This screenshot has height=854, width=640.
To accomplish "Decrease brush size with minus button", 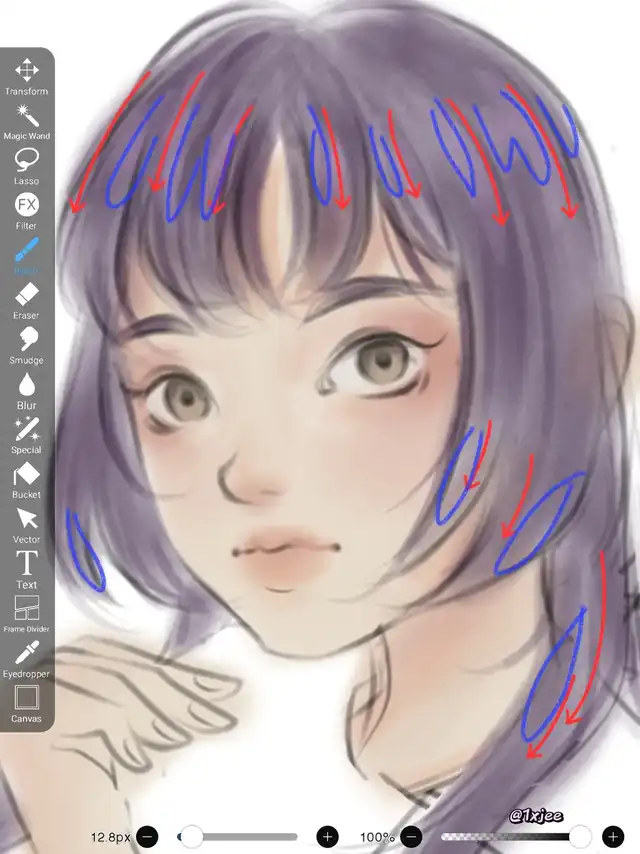I will 147,836.
